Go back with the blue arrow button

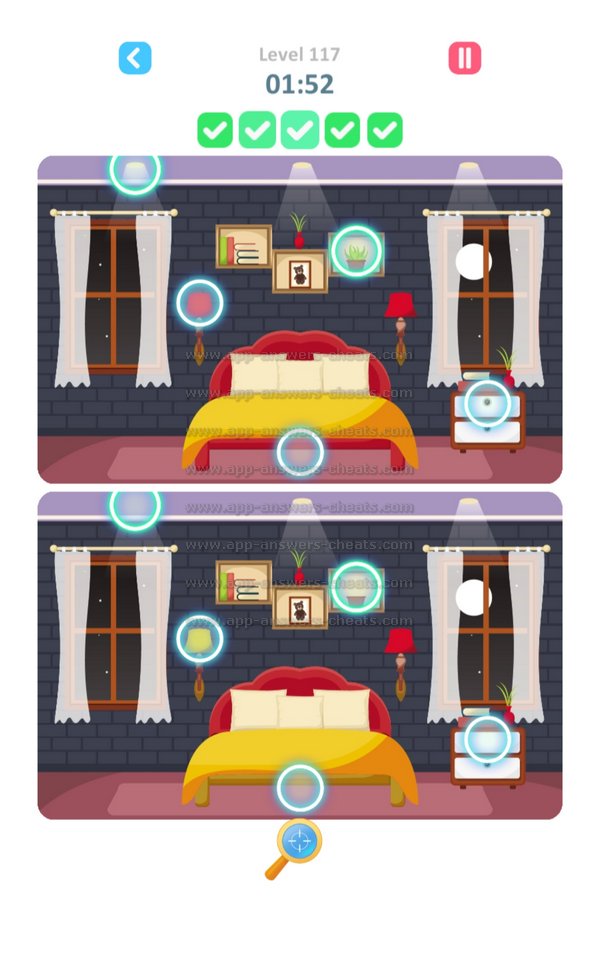pyautogui.click(x=135, y=58)
